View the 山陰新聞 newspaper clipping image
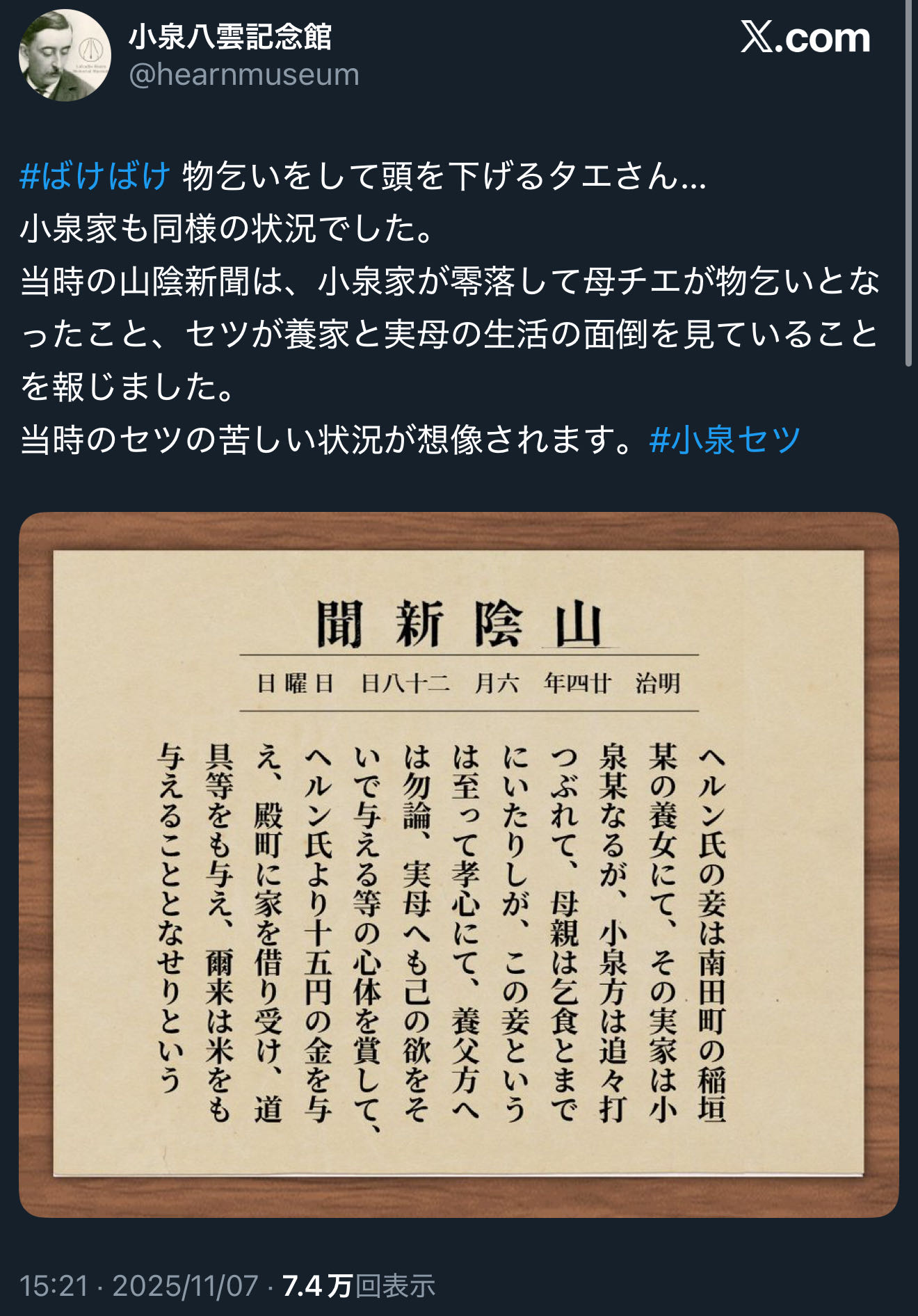Viewport: 918px width, 1316px height. pos(458,865)
